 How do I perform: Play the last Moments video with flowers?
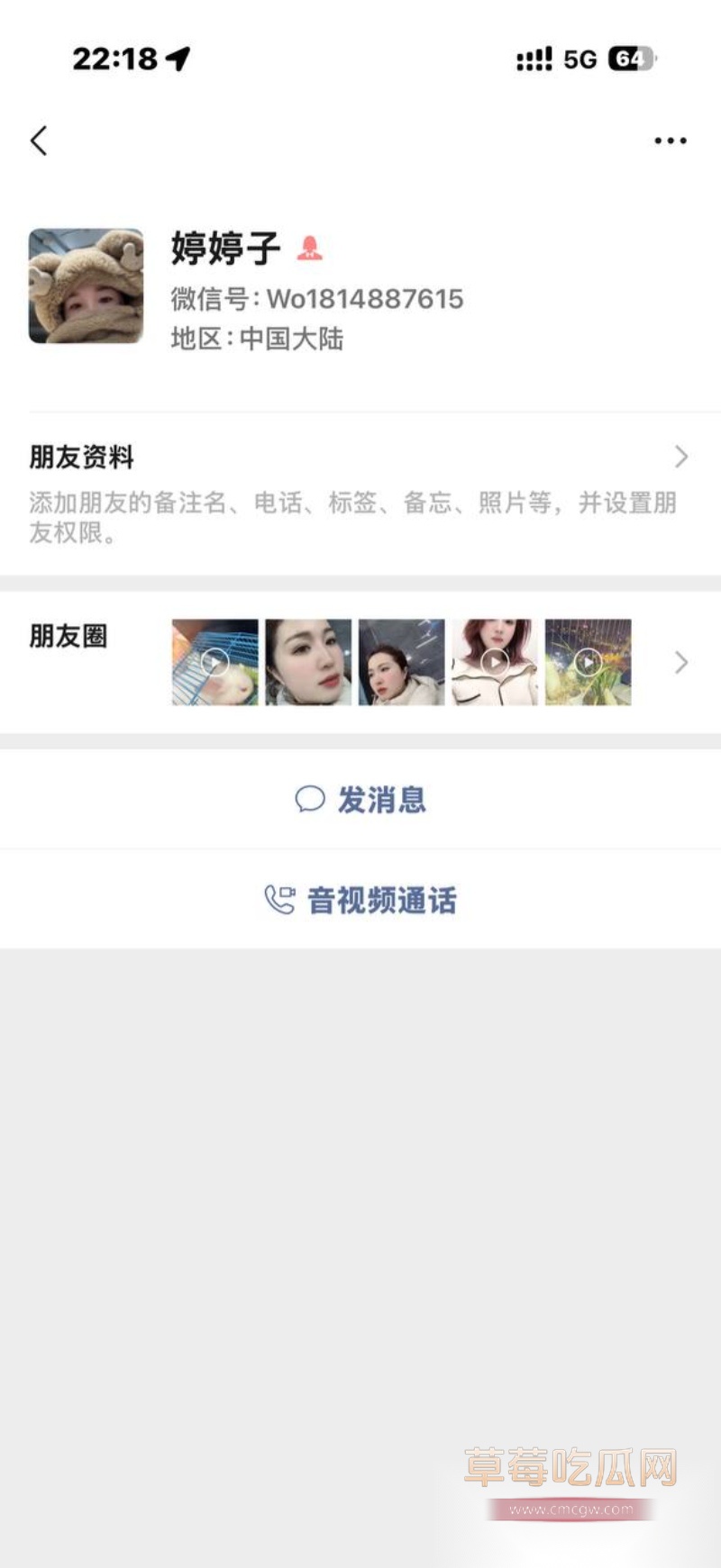588,661
